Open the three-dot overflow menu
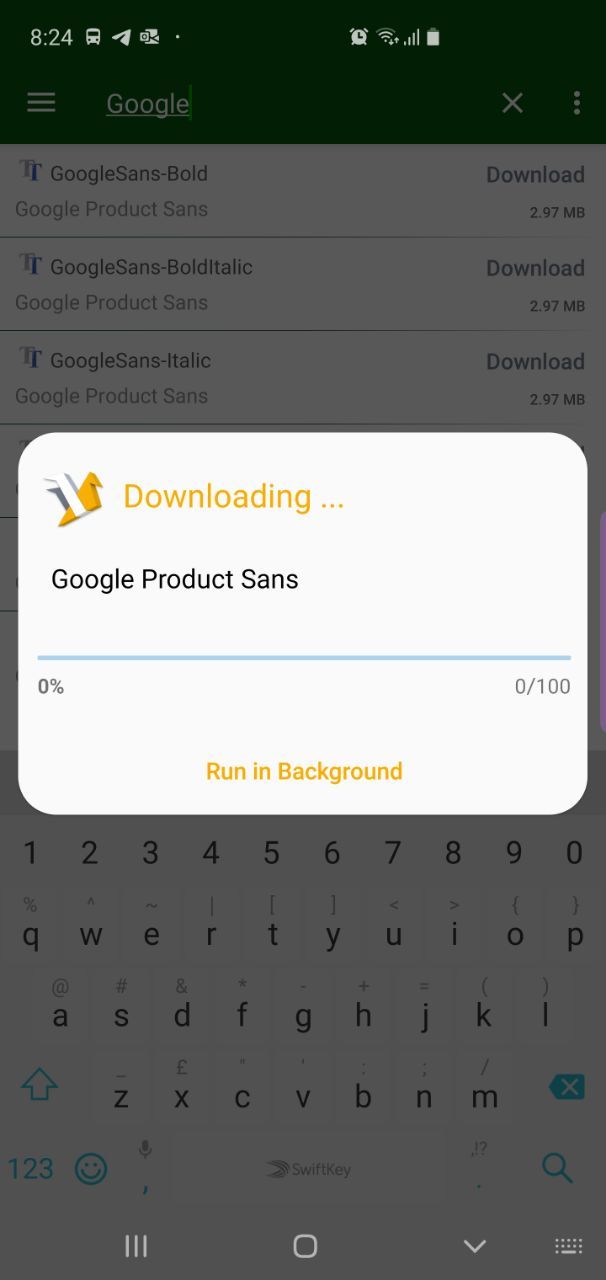 tap(577, 103)
